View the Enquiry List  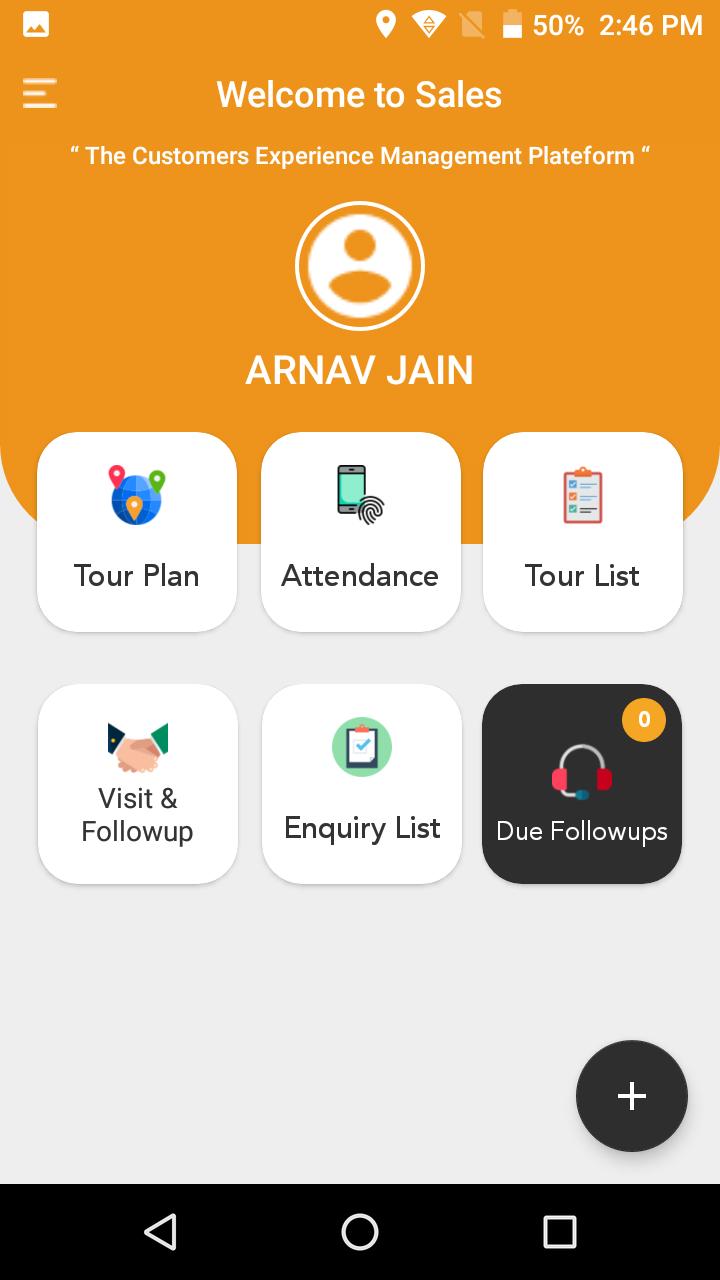tap(362, 784)
